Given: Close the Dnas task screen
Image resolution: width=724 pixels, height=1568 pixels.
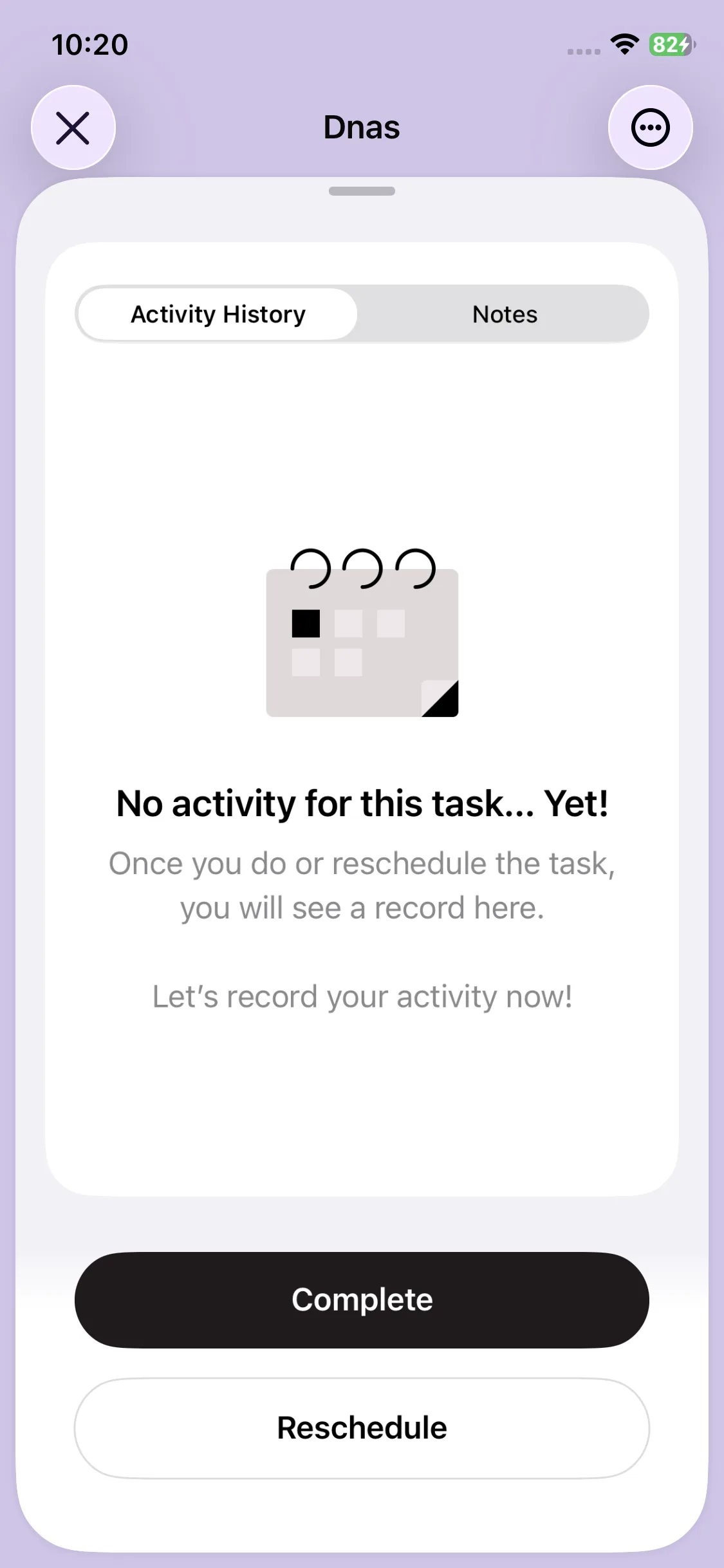Looking at the screenshot, I should [x=73, y=127].
